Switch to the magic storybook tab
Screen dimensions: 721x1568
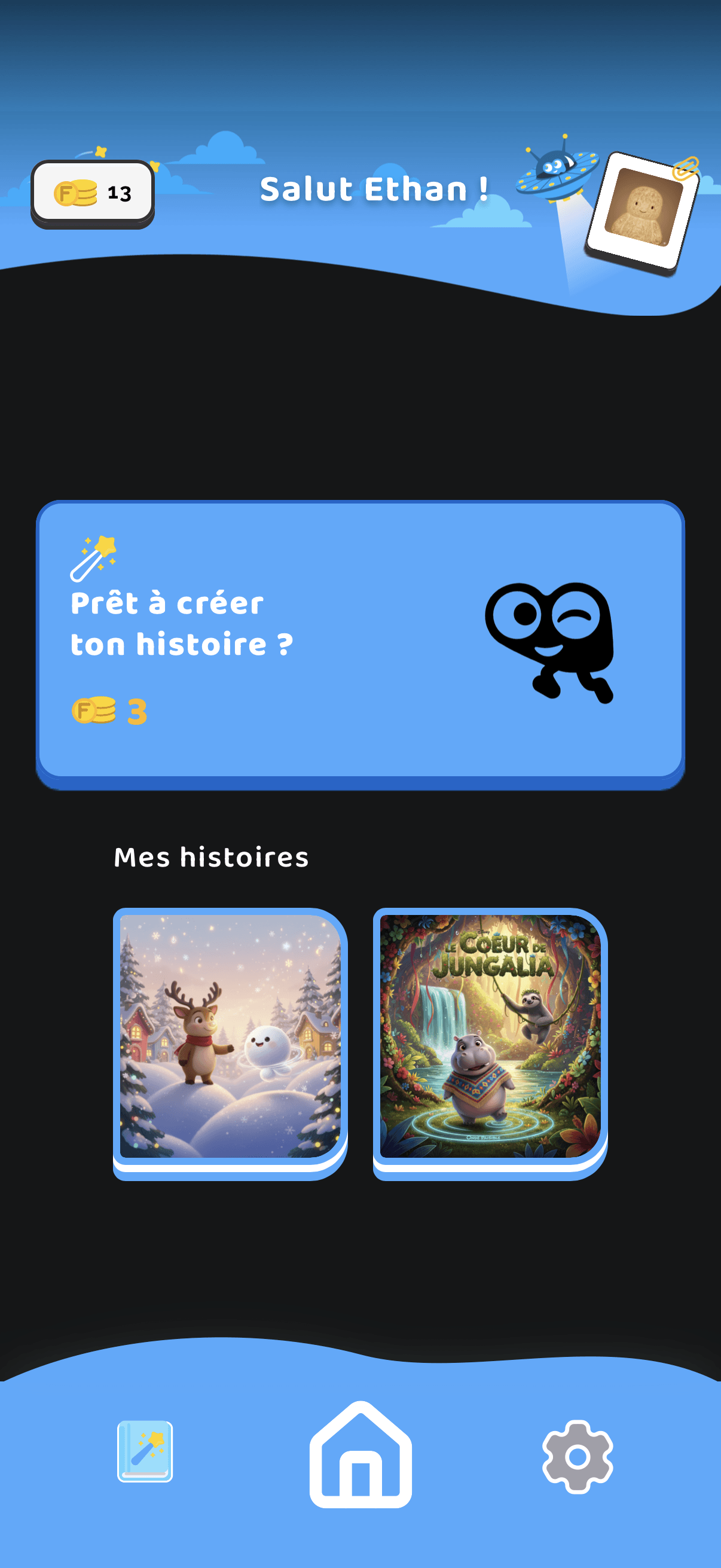[145, 1452]
